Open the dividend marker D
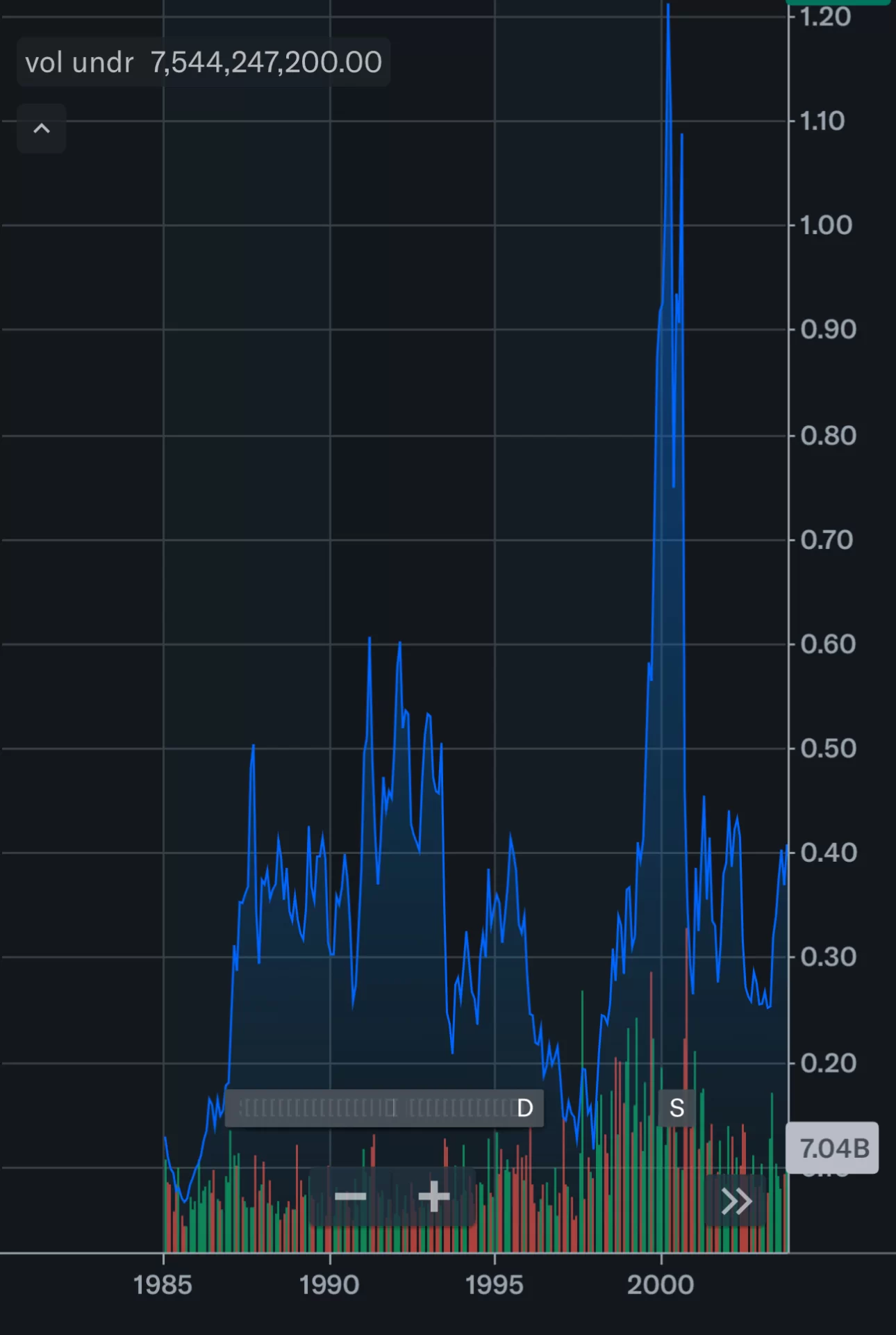The height and width of the screenshot is (1335, 896). pyautogui.click(x=525, y=1108)
